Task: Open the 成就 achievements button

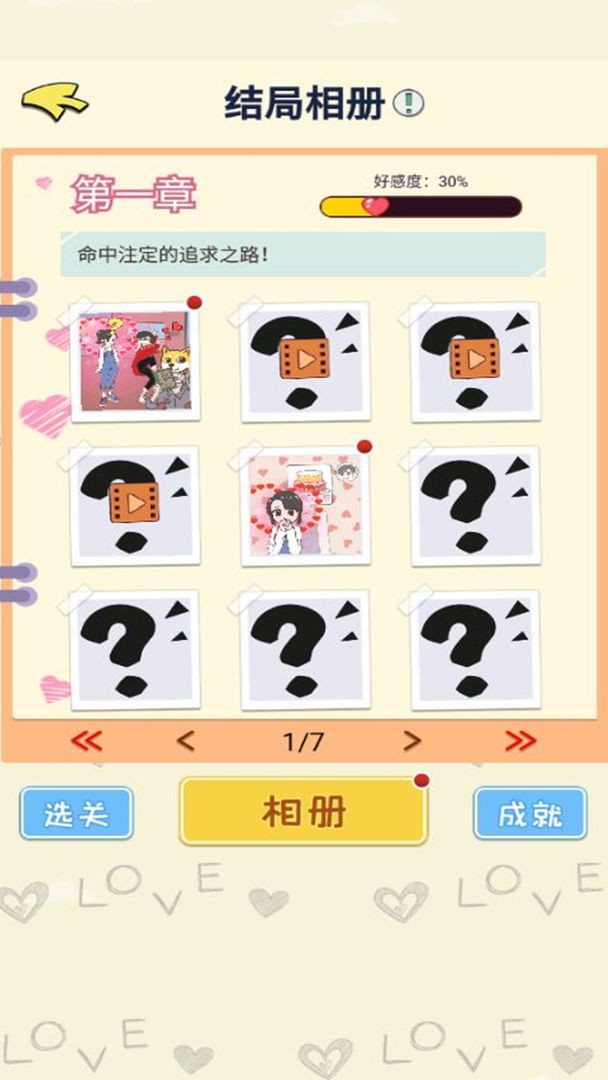Action: tap(530, 813)
